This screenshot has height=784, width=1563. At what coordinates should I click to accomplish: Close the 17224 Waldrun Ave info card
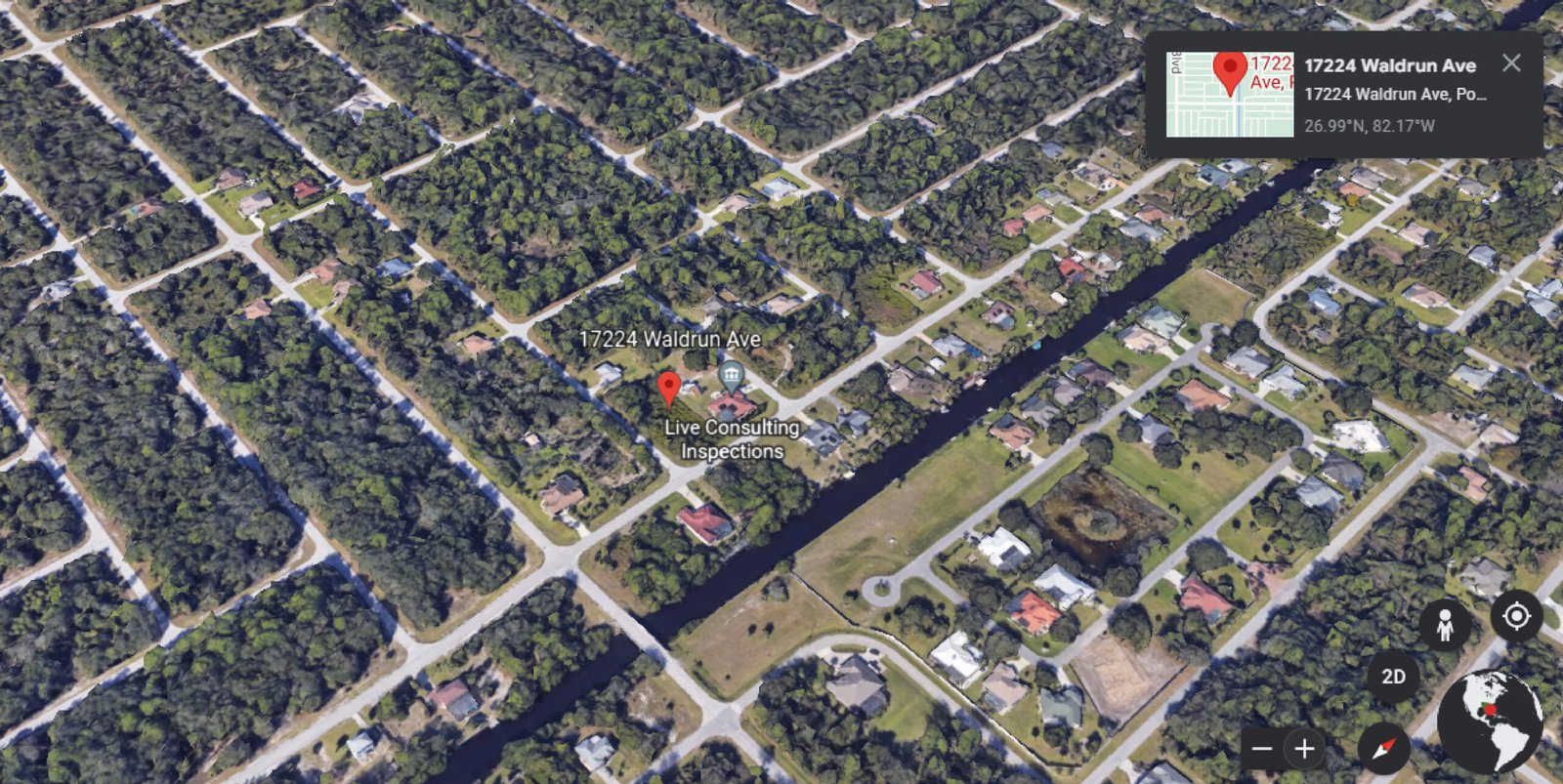1511,63
